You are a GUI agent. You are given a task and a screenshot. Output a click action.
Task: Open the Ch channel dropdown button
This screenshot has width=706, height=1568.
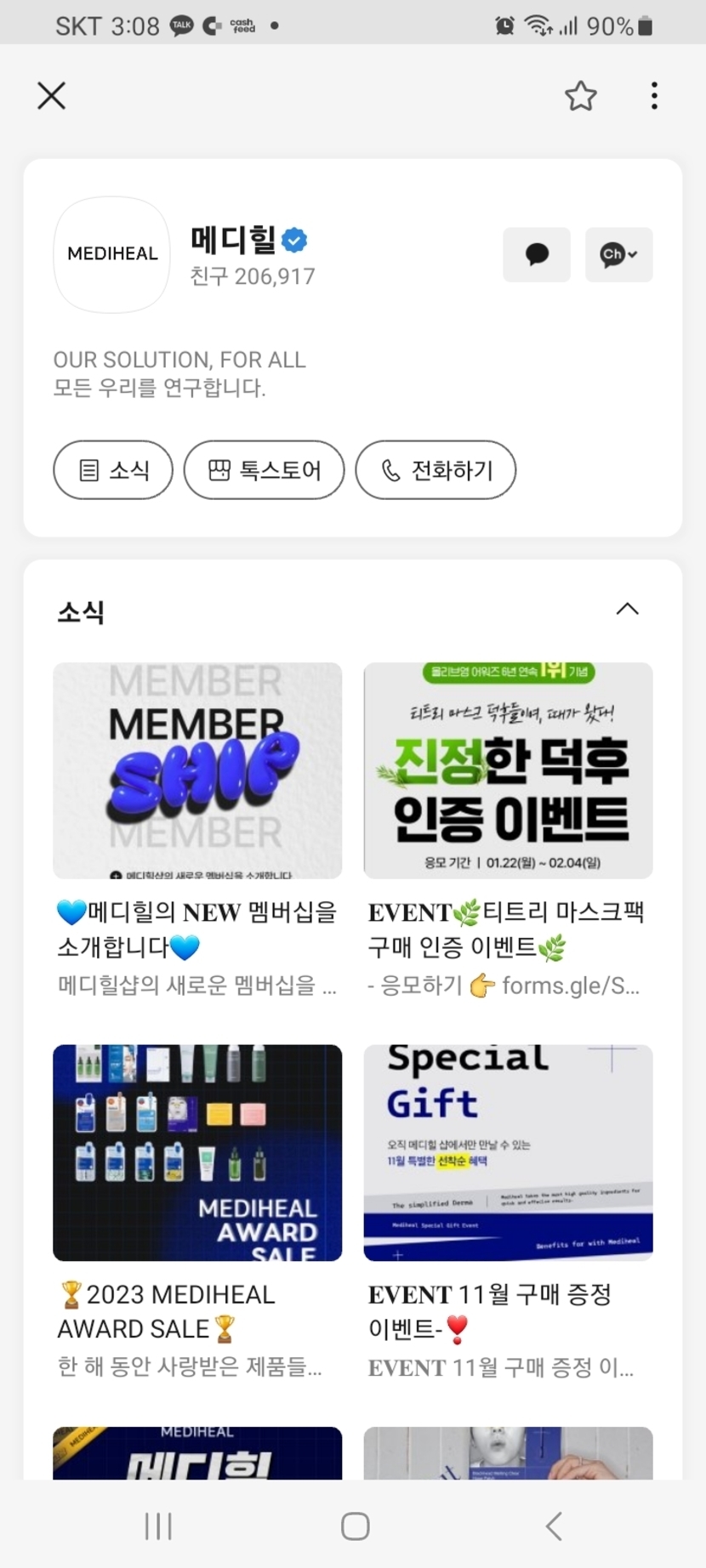point(618,254)
